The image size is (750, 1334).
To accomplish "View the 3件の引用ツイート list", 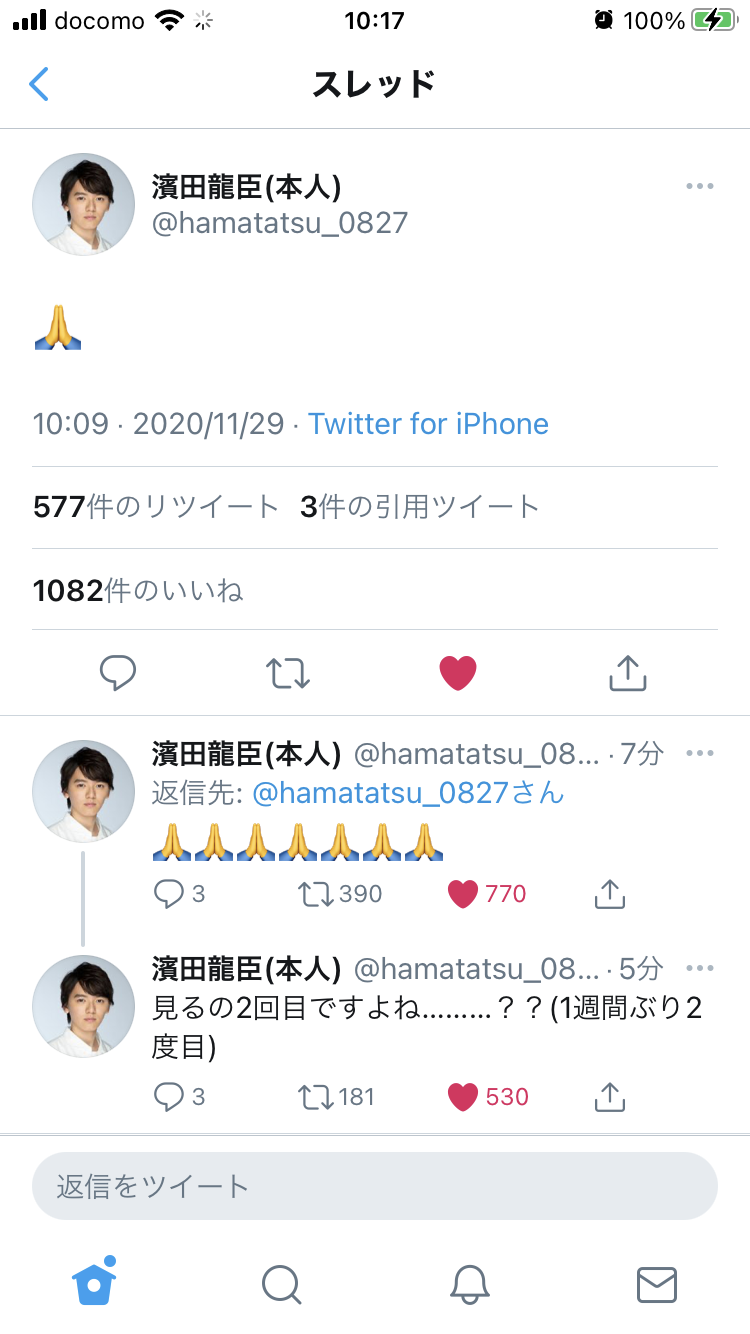I will click(420, 507).
